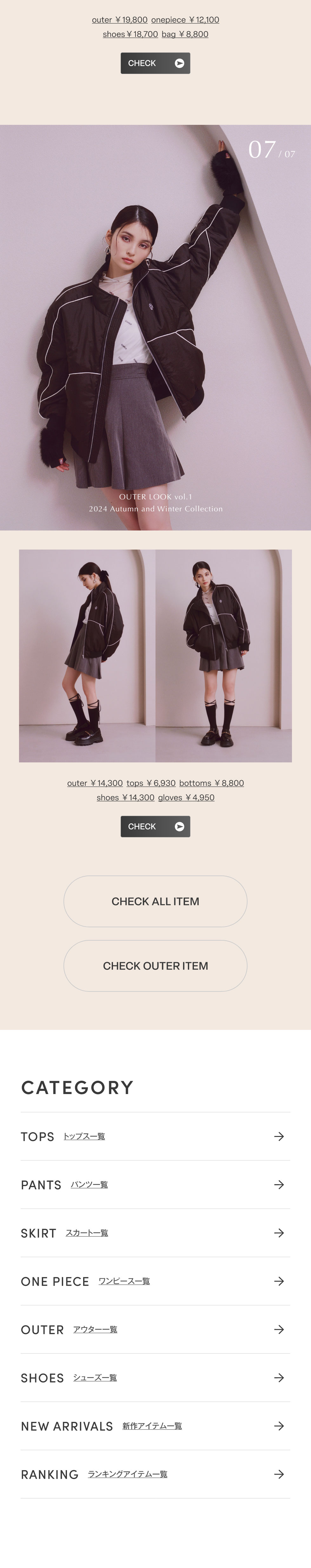Open the shoes ¥18,700 link
Viewport: 311px width, 1568px height.
click(129, 35)
